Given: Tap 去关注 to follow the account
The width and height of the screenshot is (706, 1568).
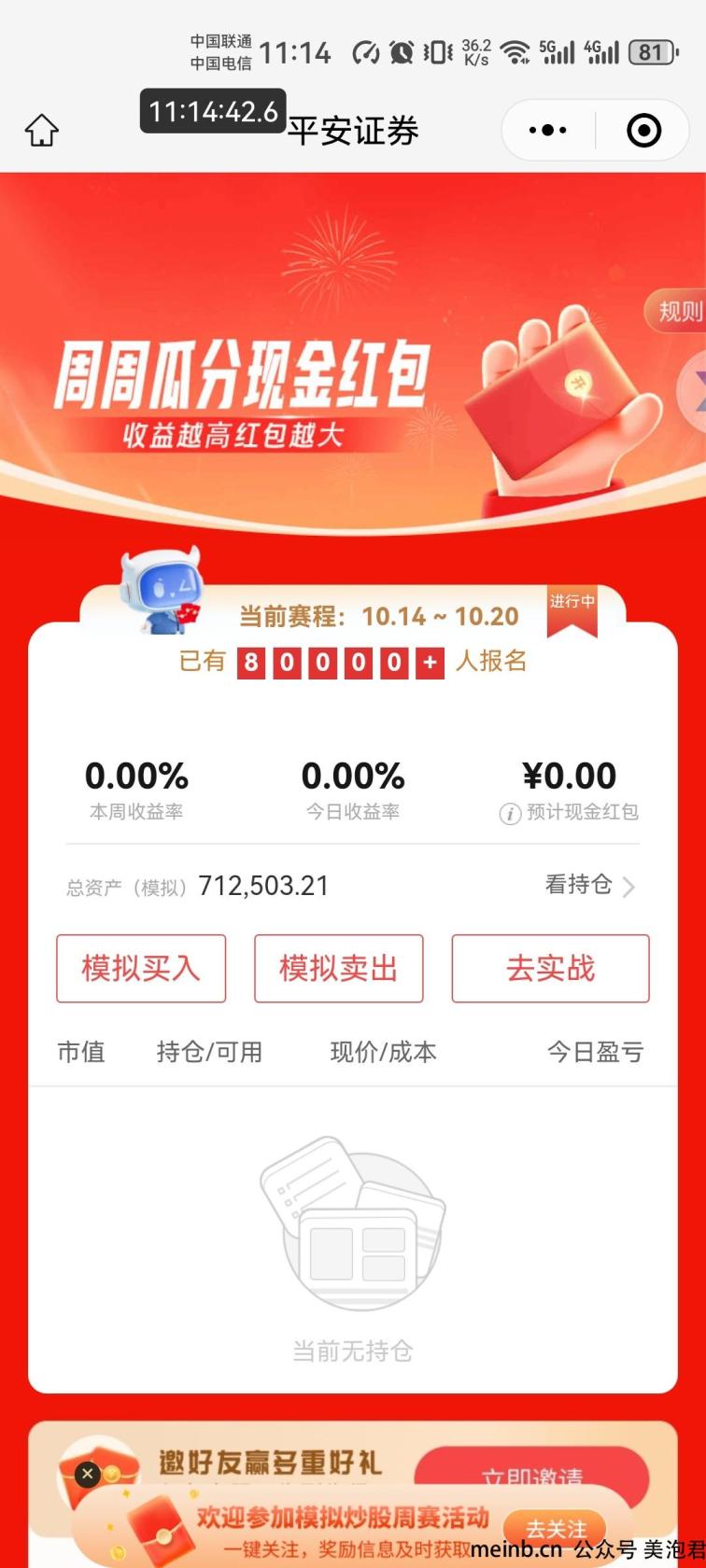Looking at the screenshot, I should (557, 1529).
